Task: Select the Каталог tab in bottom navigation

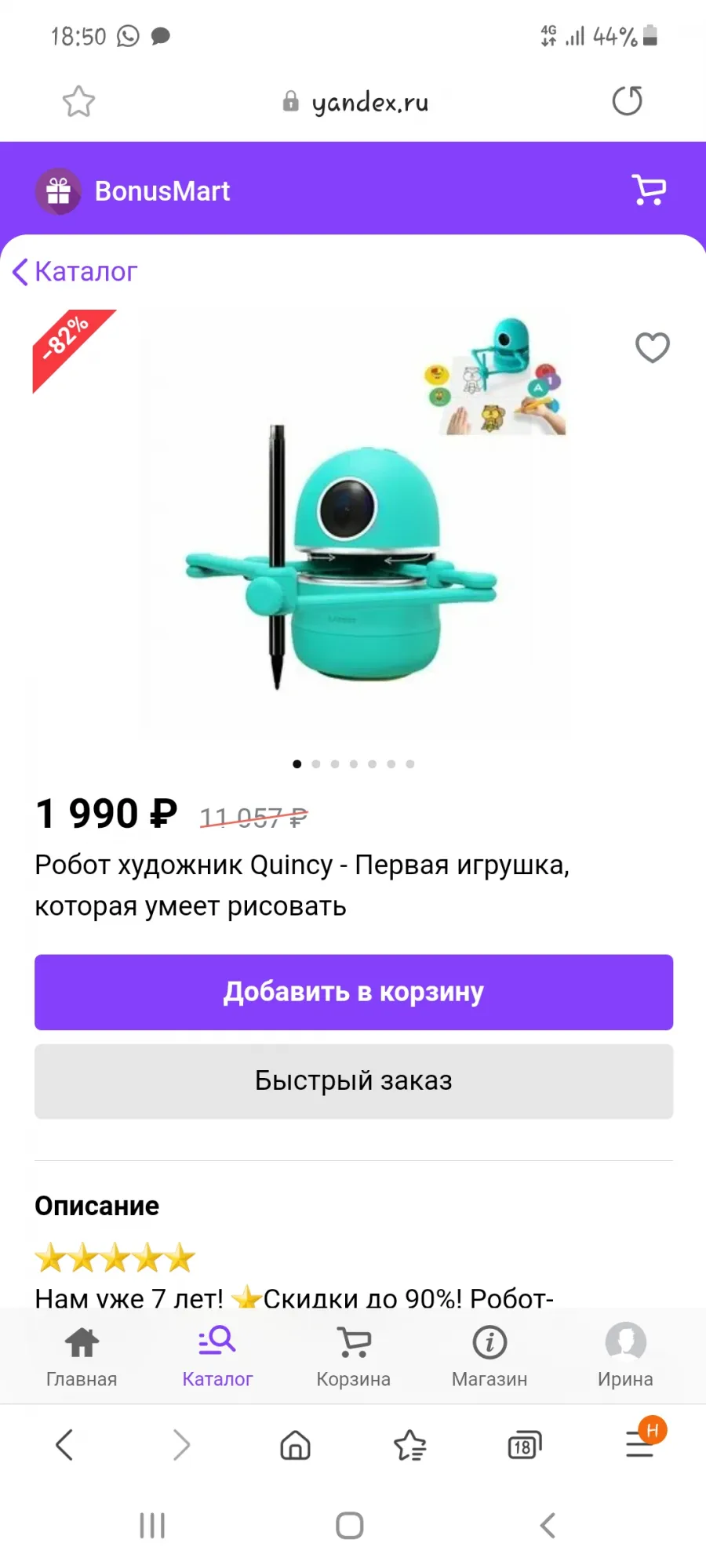Action: pyautogui.click(x=217, y=1356)
